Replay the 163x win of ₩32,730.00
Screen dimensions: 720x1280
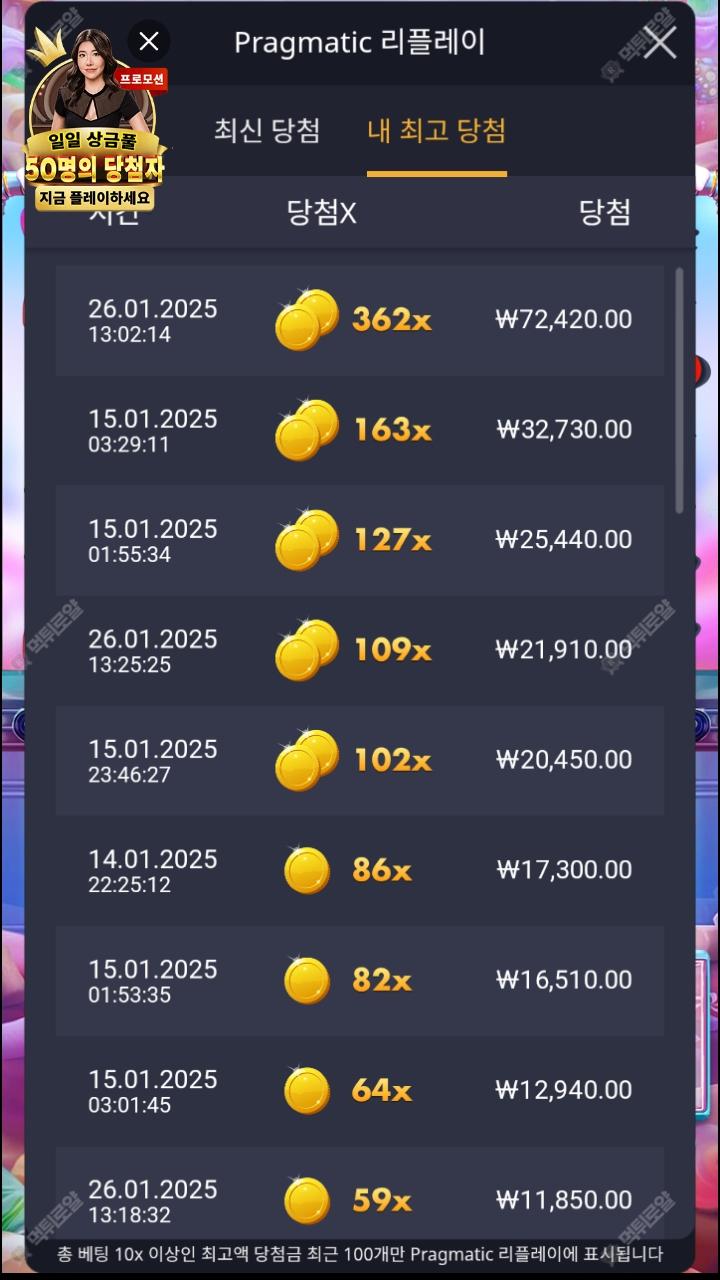[x=360, y=430]
